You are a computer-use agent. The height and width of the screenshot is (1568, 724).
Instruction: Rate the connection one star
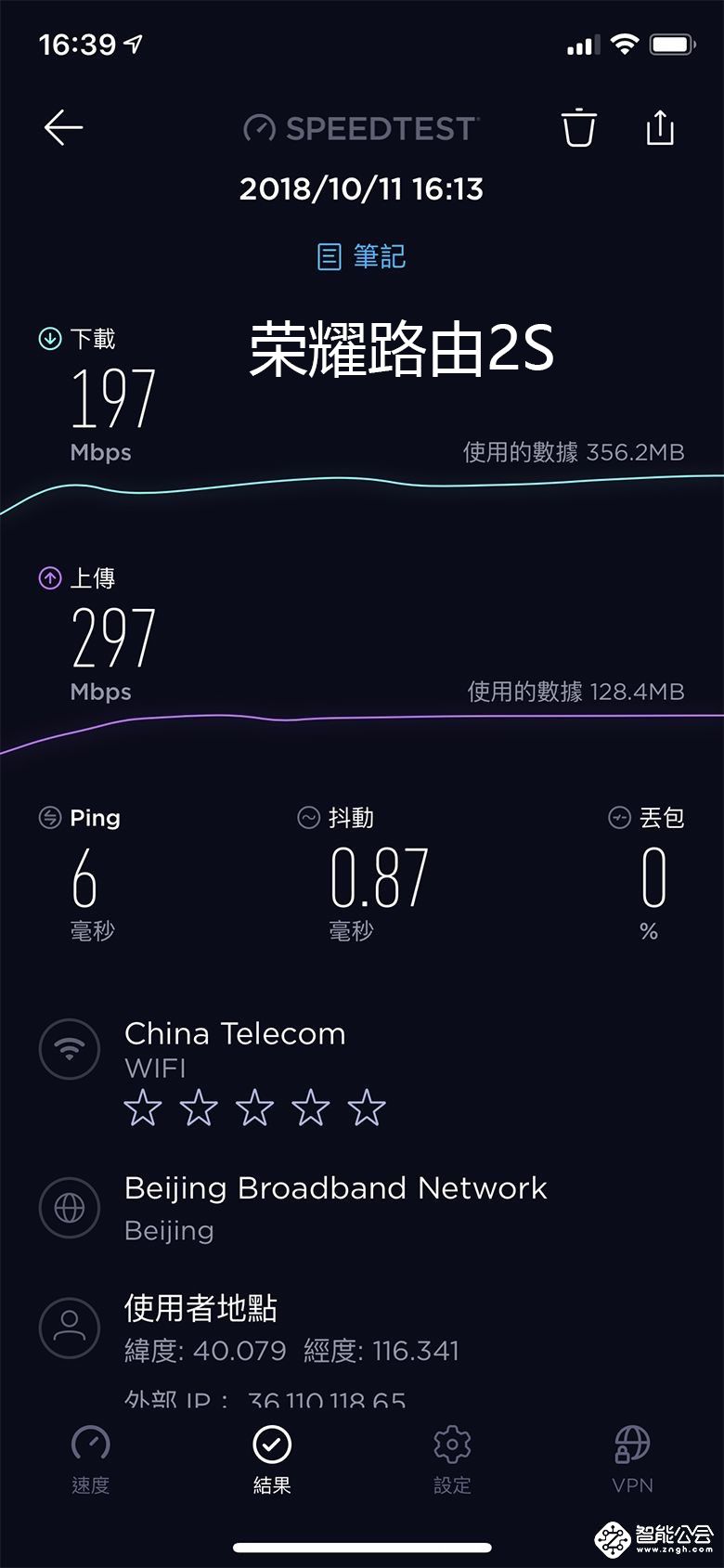[143, 1108]
